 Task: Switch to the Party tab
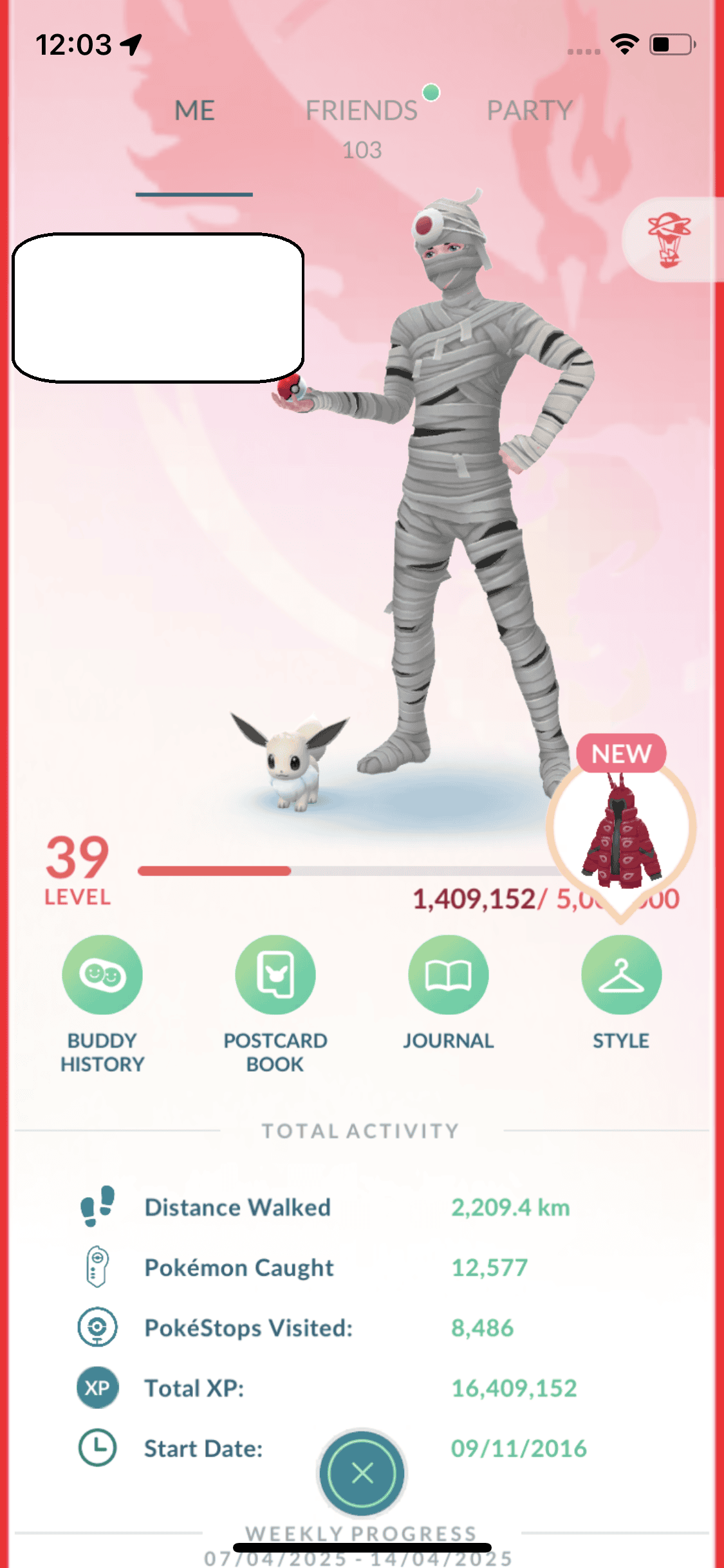coord(529,112)
